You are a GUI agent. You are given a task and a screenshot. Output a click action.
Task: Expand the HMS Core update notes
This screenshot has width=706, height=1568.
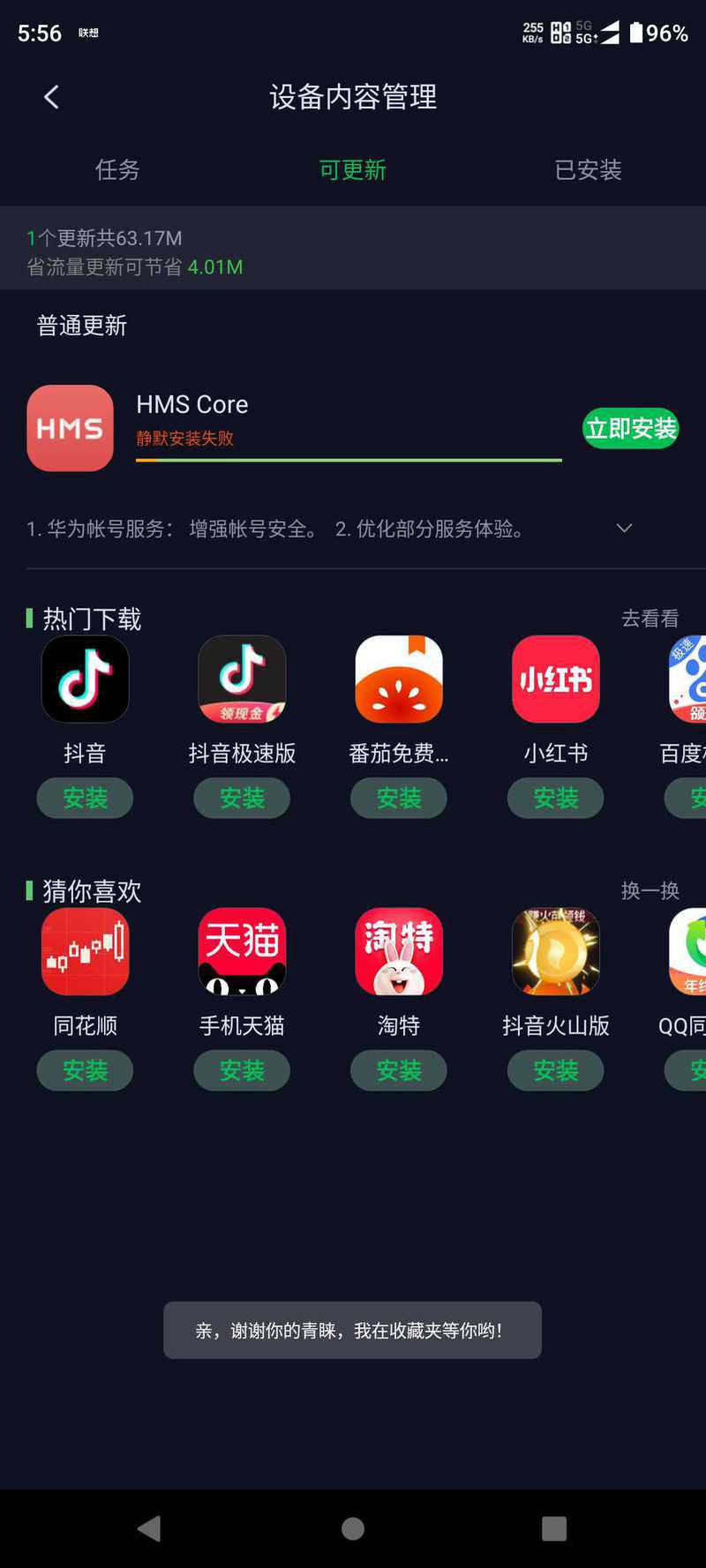point(624,528)
